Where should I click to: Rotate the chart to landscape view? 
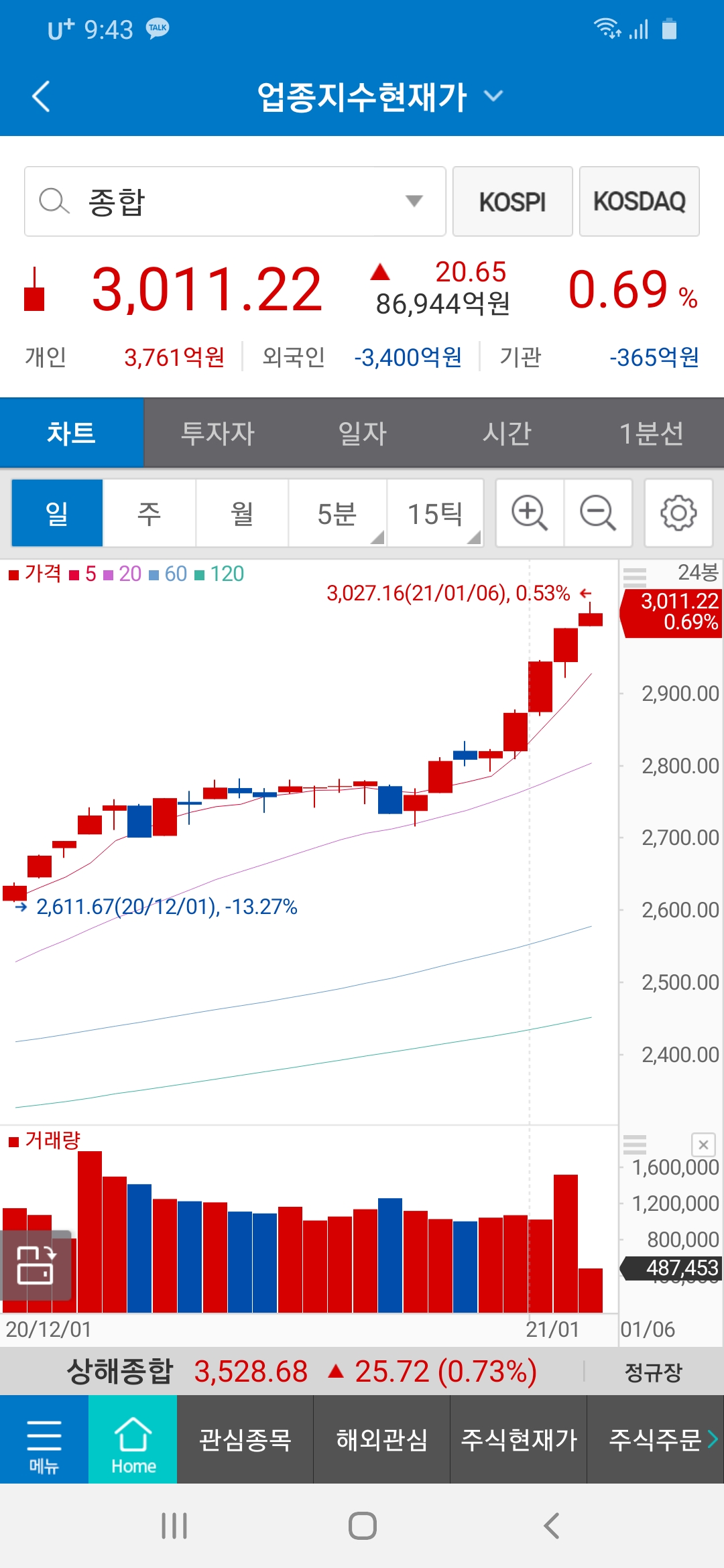pyautogui.click(x=36, y=1265)
